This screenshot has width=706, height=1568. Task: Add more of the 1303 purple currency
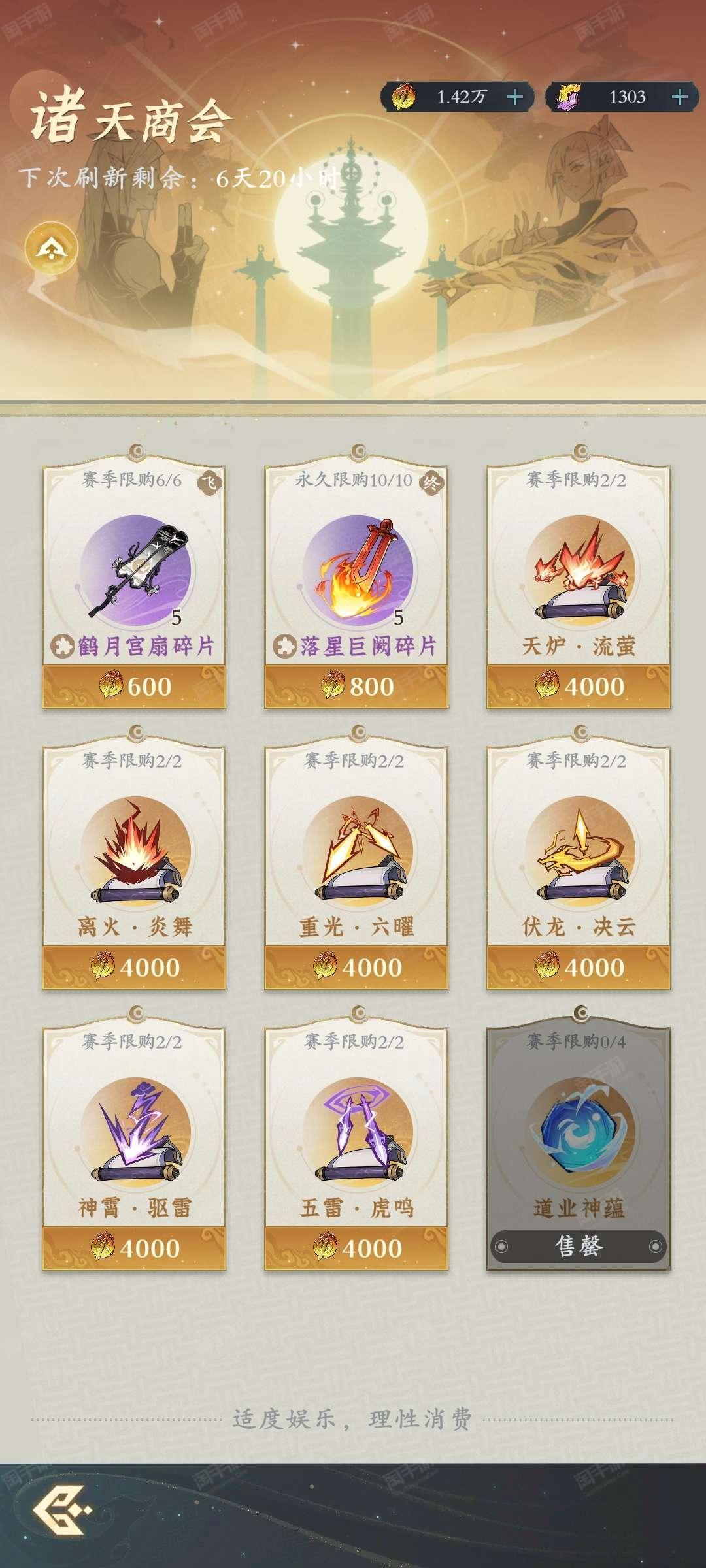(680, 97)
